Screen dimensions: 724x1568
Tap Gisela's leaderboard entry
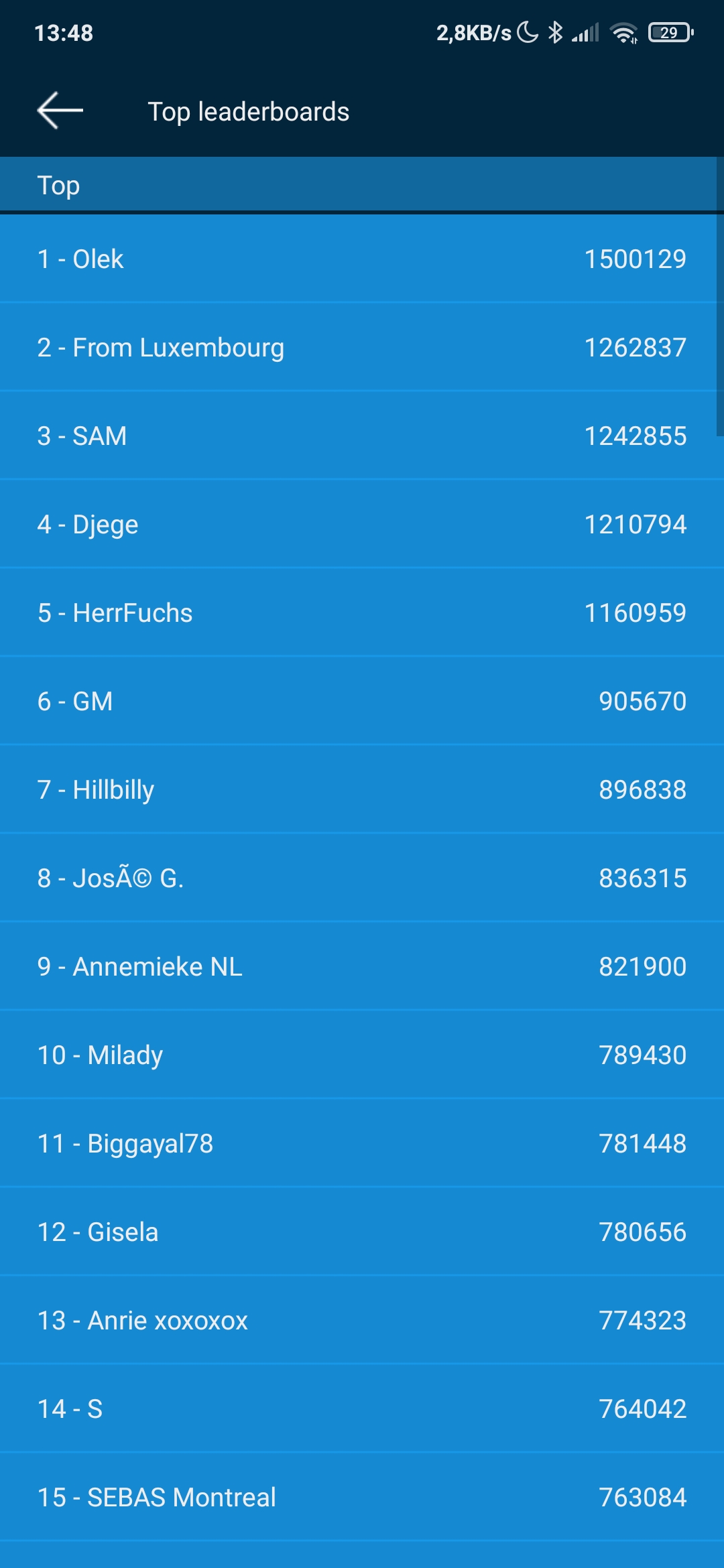[x=362, y=1231]
